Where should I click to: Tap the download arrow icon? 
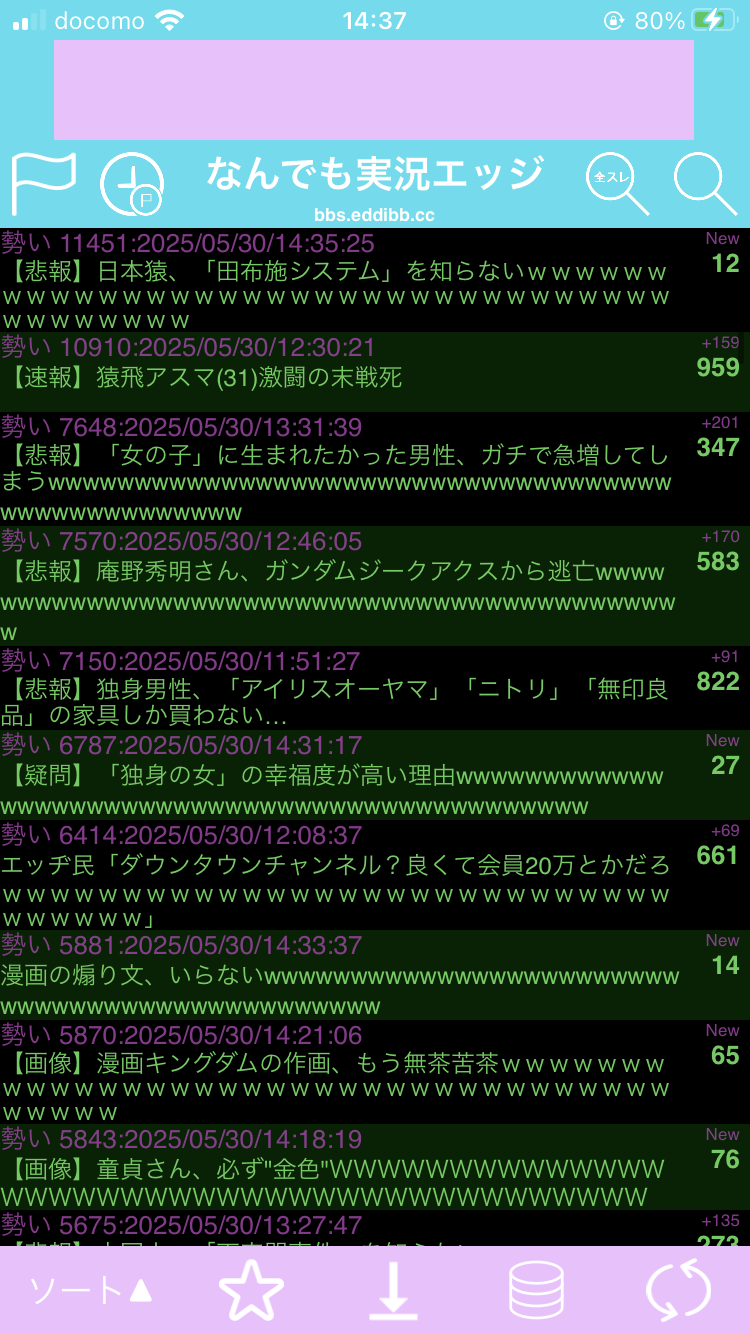[x=393, y=1291]
